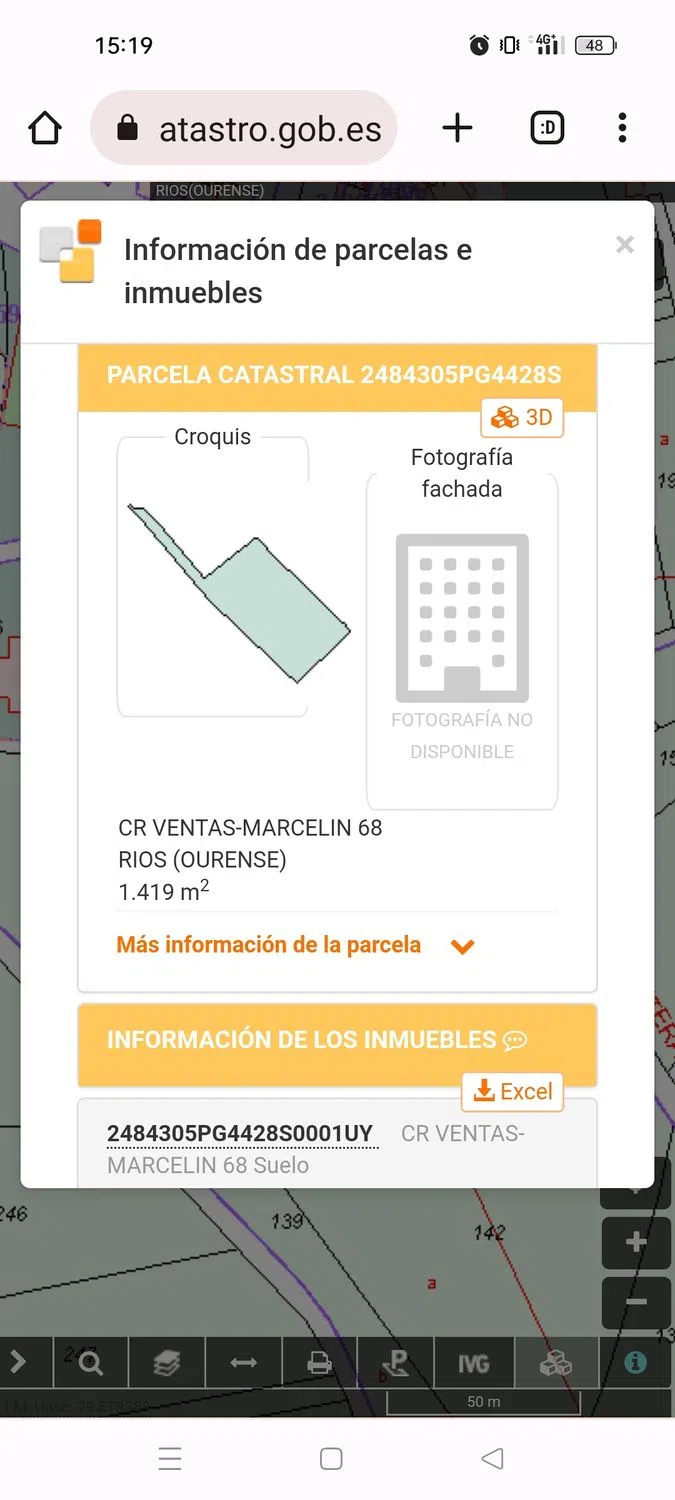Close the parcel information dialog
675x1500 pixels.
625,245
